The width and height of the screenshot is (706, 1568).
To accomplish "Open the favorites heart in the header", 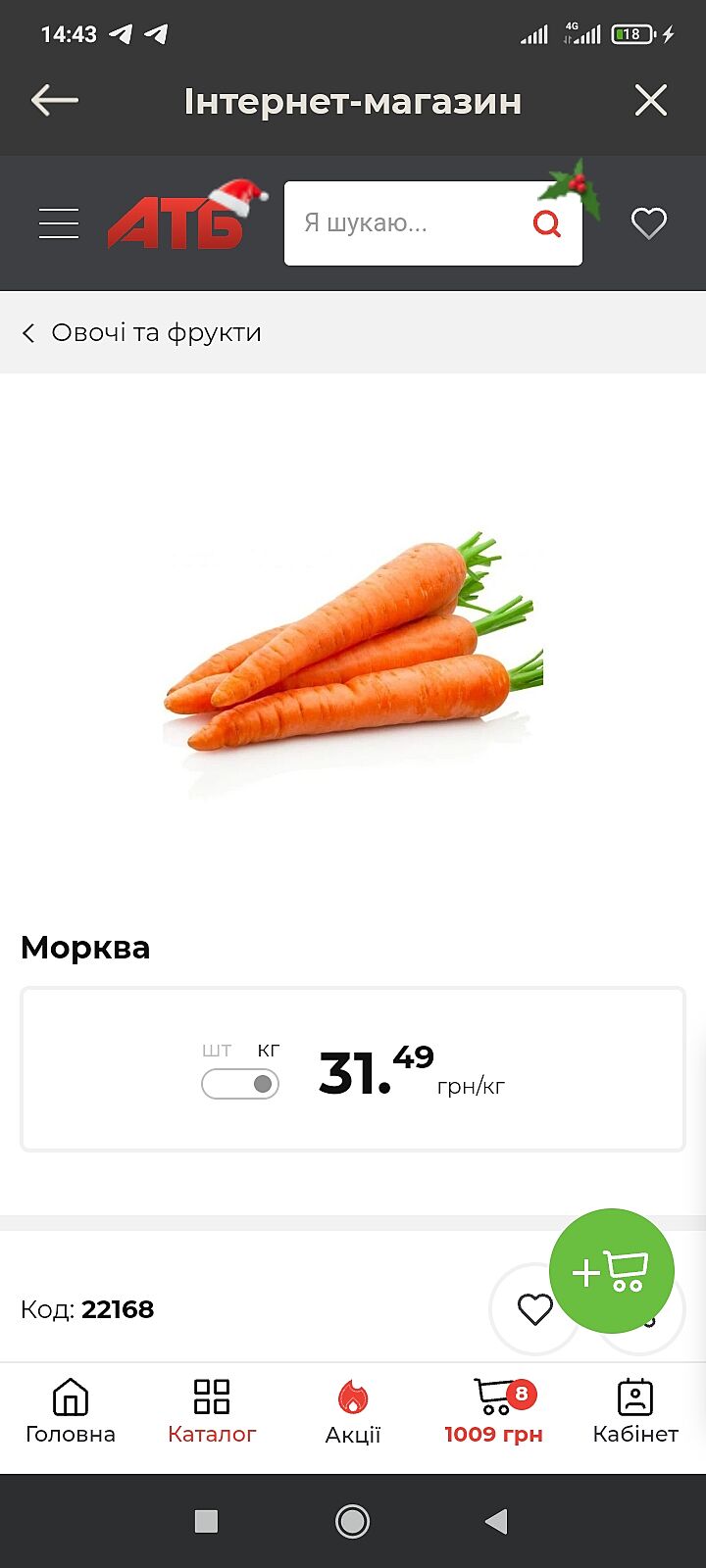I will coord(648,223).
